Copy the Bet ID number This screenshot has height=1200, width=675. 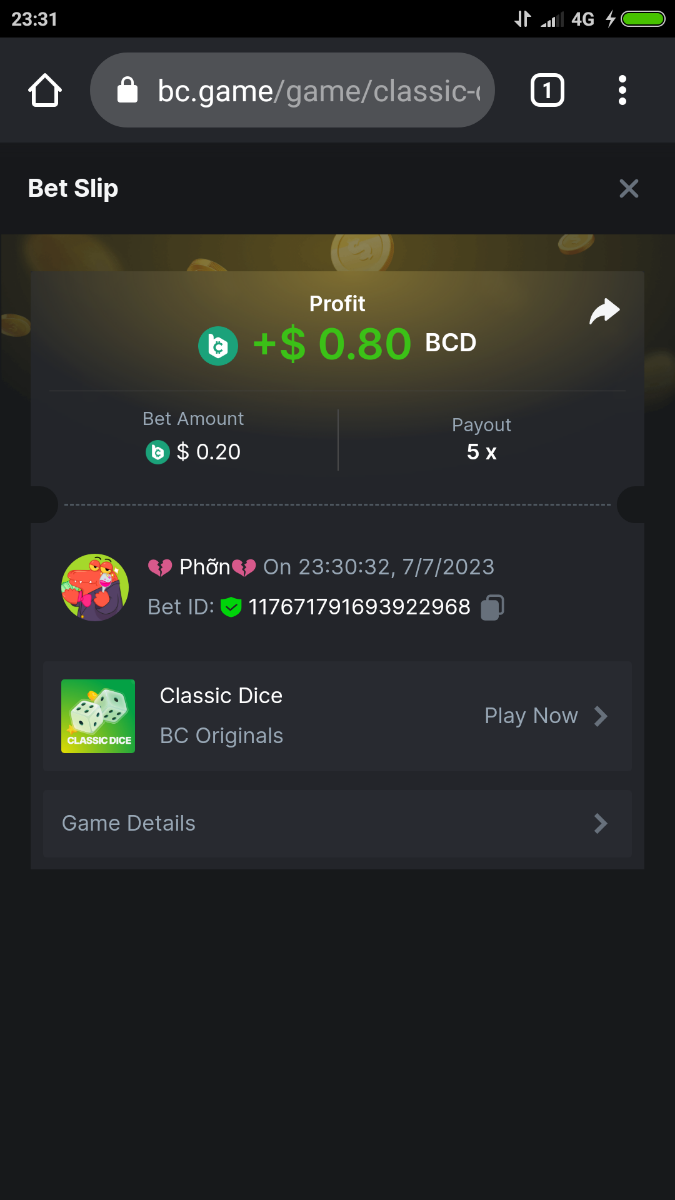coord(492,607)
